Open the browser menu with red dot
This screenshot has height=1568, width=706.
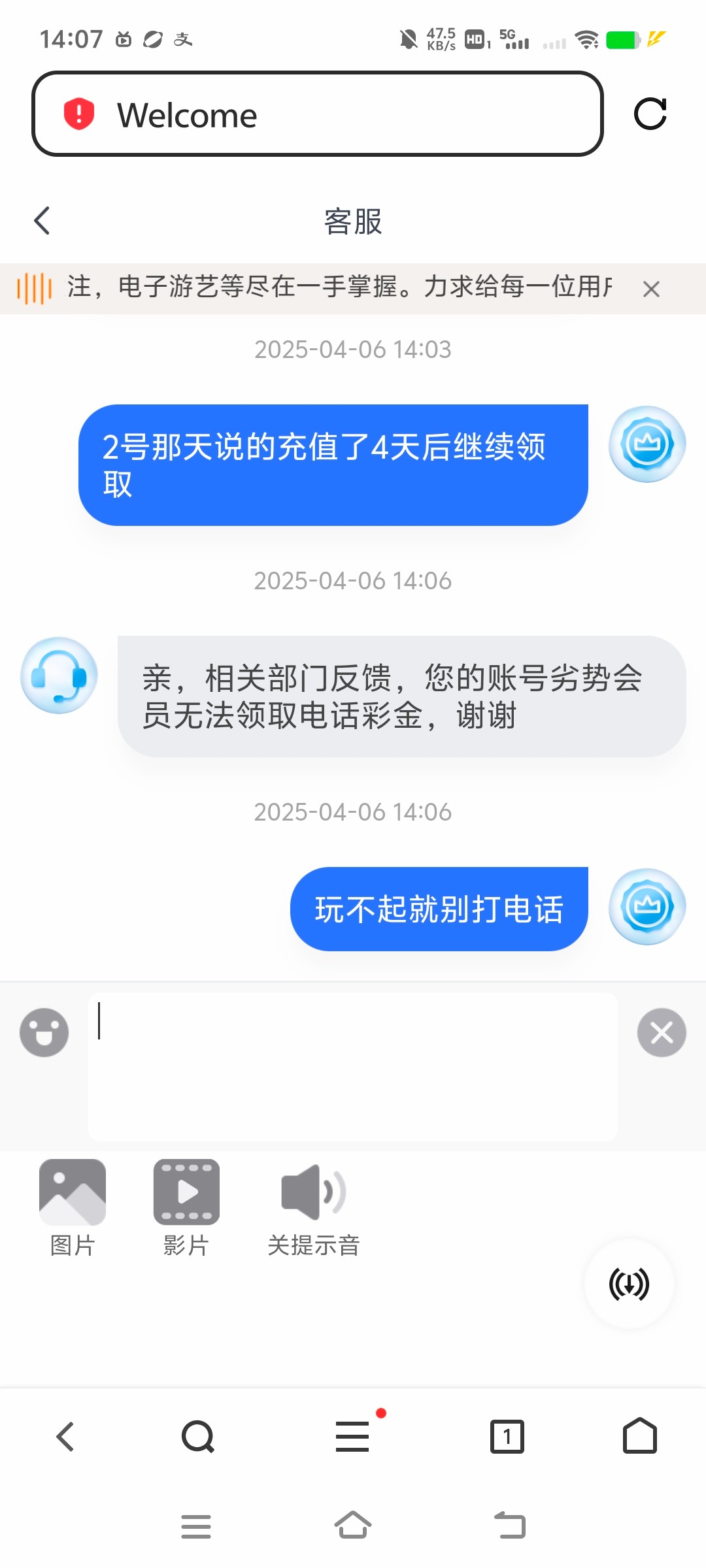tap(353, 1437)
